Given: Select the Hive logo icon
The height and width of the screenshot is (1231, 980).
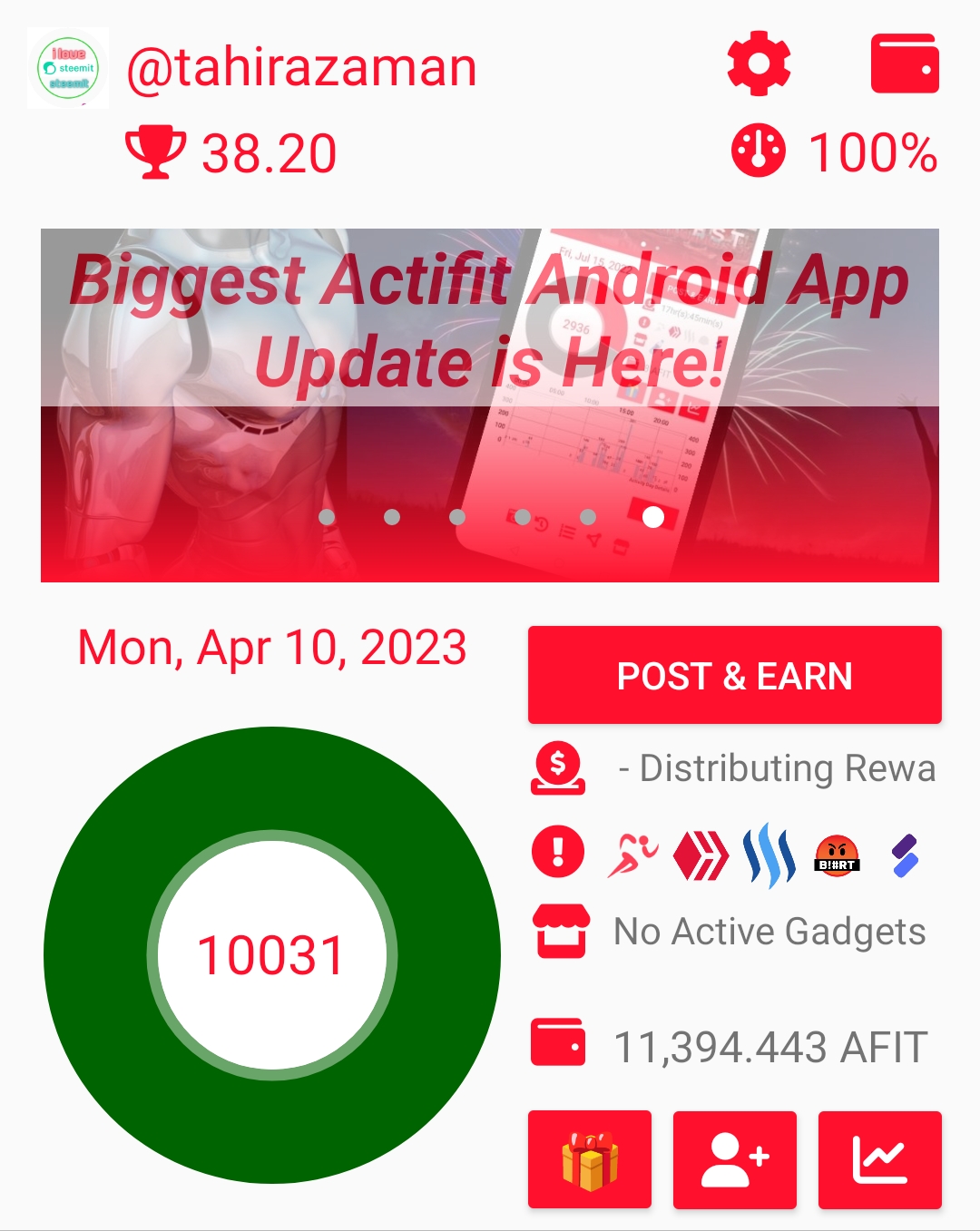Looking at the screenshot, I should [701, 855].
